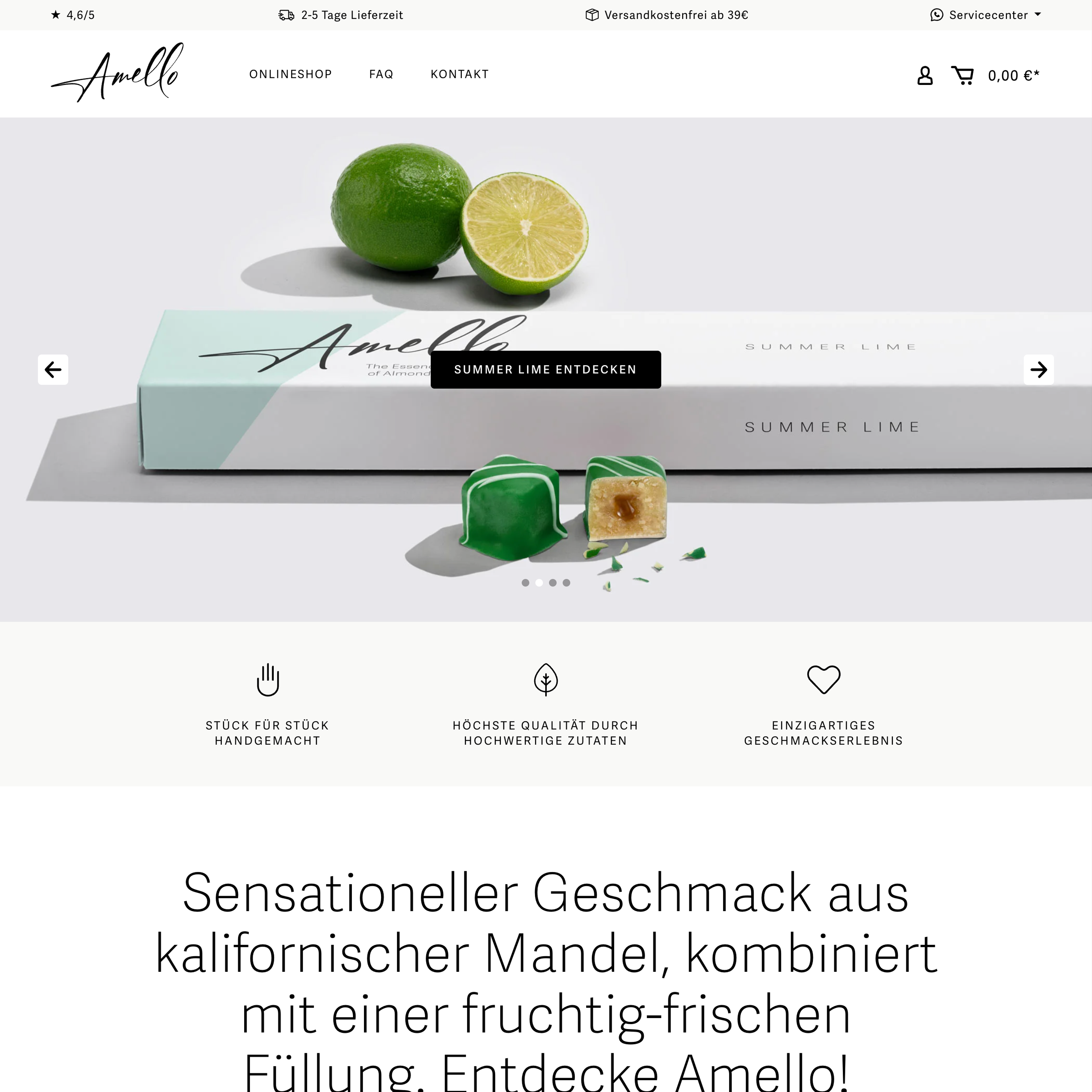Jump to the fourth slide dot
1092x1092 pixels.
[x=566, y=583]
